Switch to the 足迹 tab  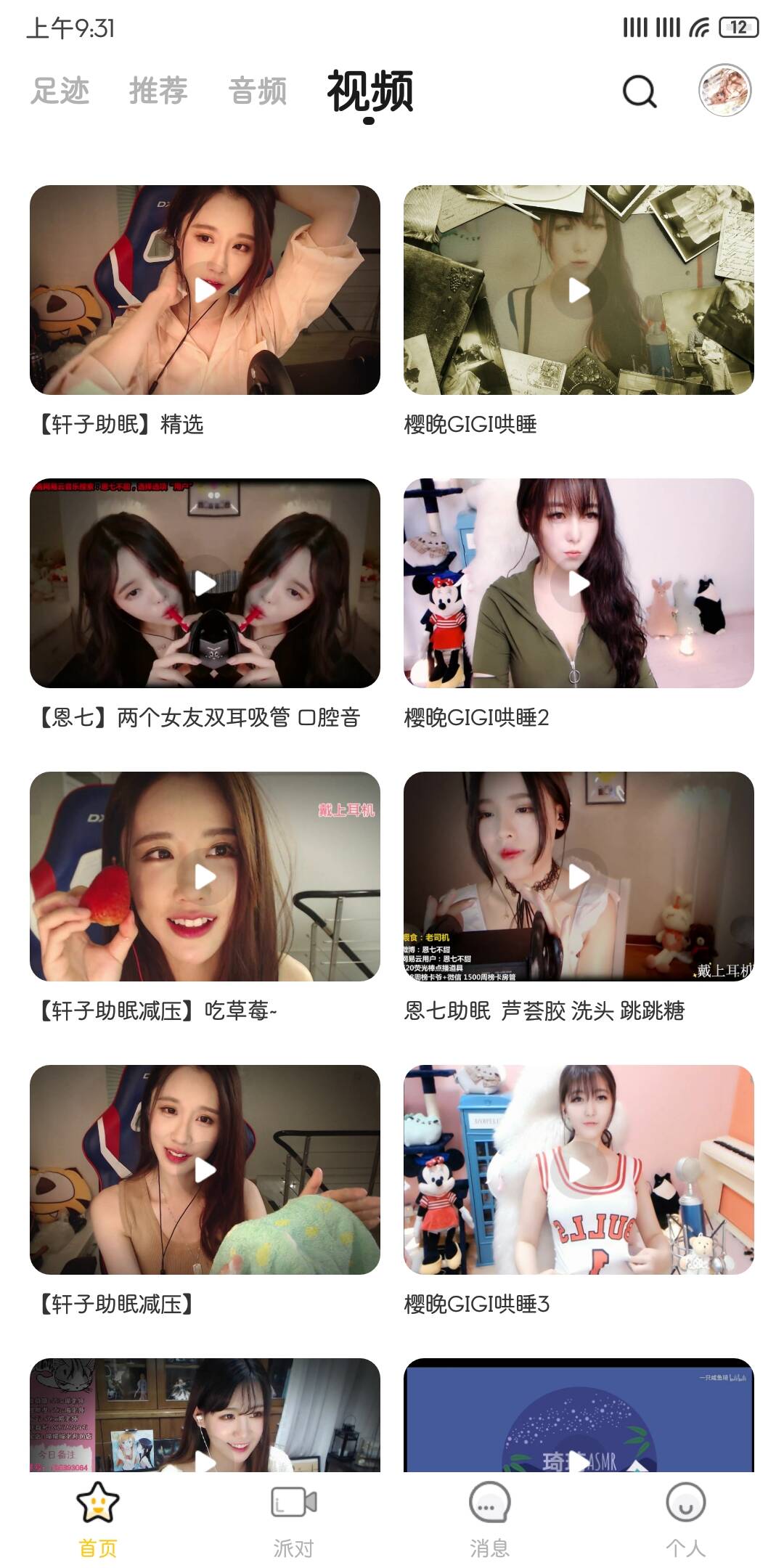point(60,91)
